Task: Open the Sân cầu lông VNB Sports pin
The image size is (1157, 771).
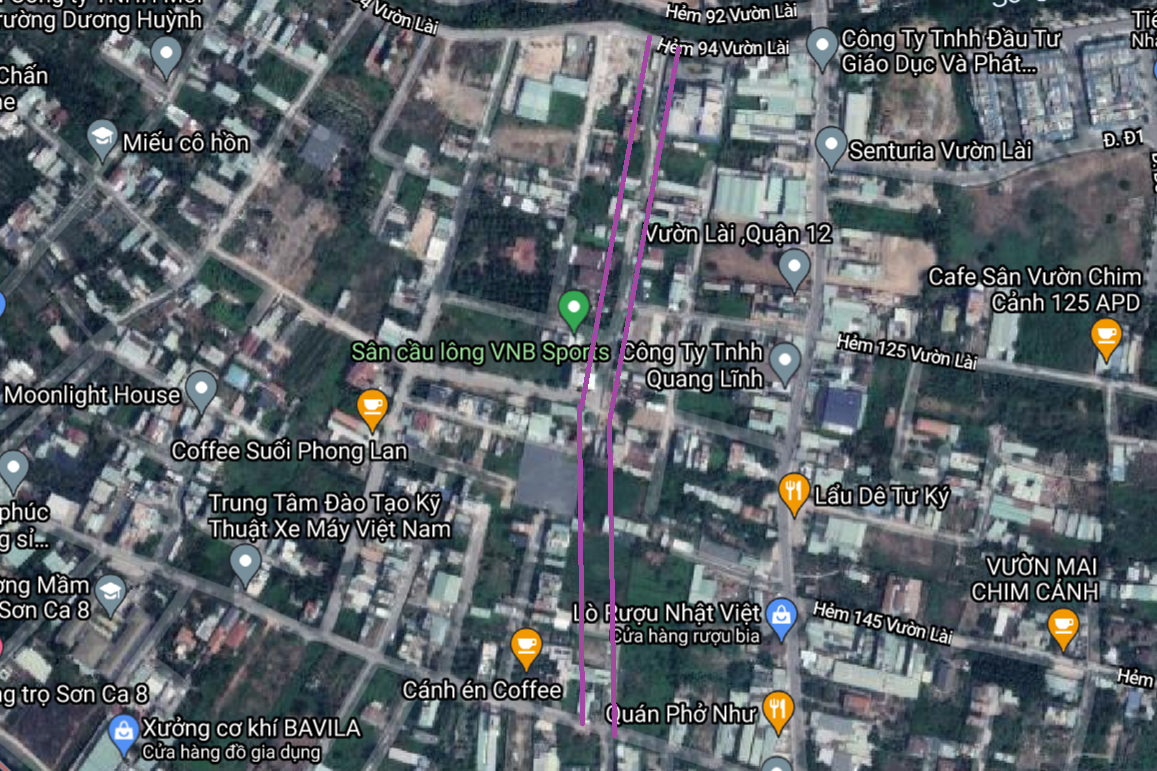Action: pos(573,309)
